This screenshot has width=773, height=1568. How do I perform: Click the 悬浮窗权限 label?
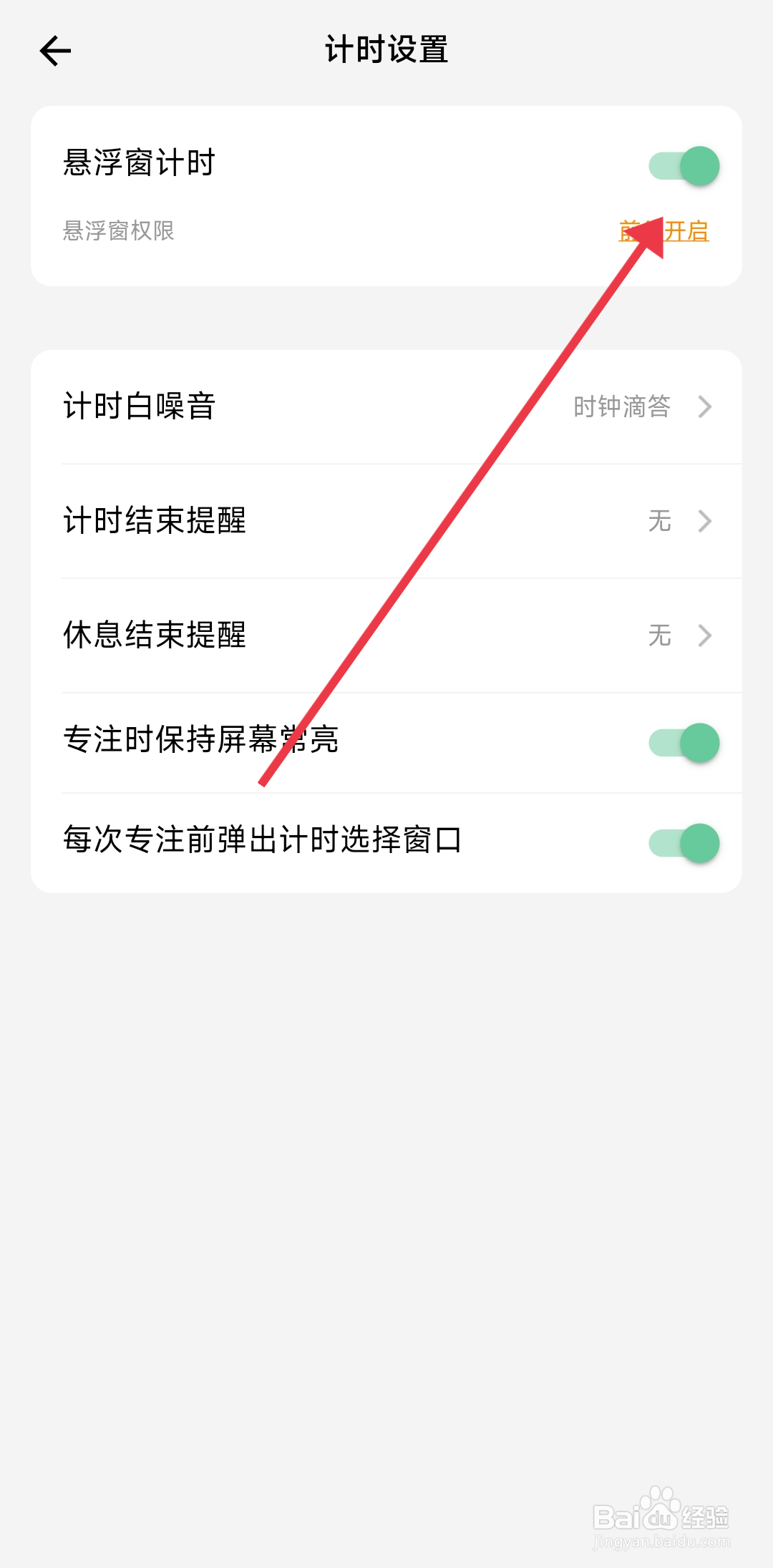[x=120, y=229]
